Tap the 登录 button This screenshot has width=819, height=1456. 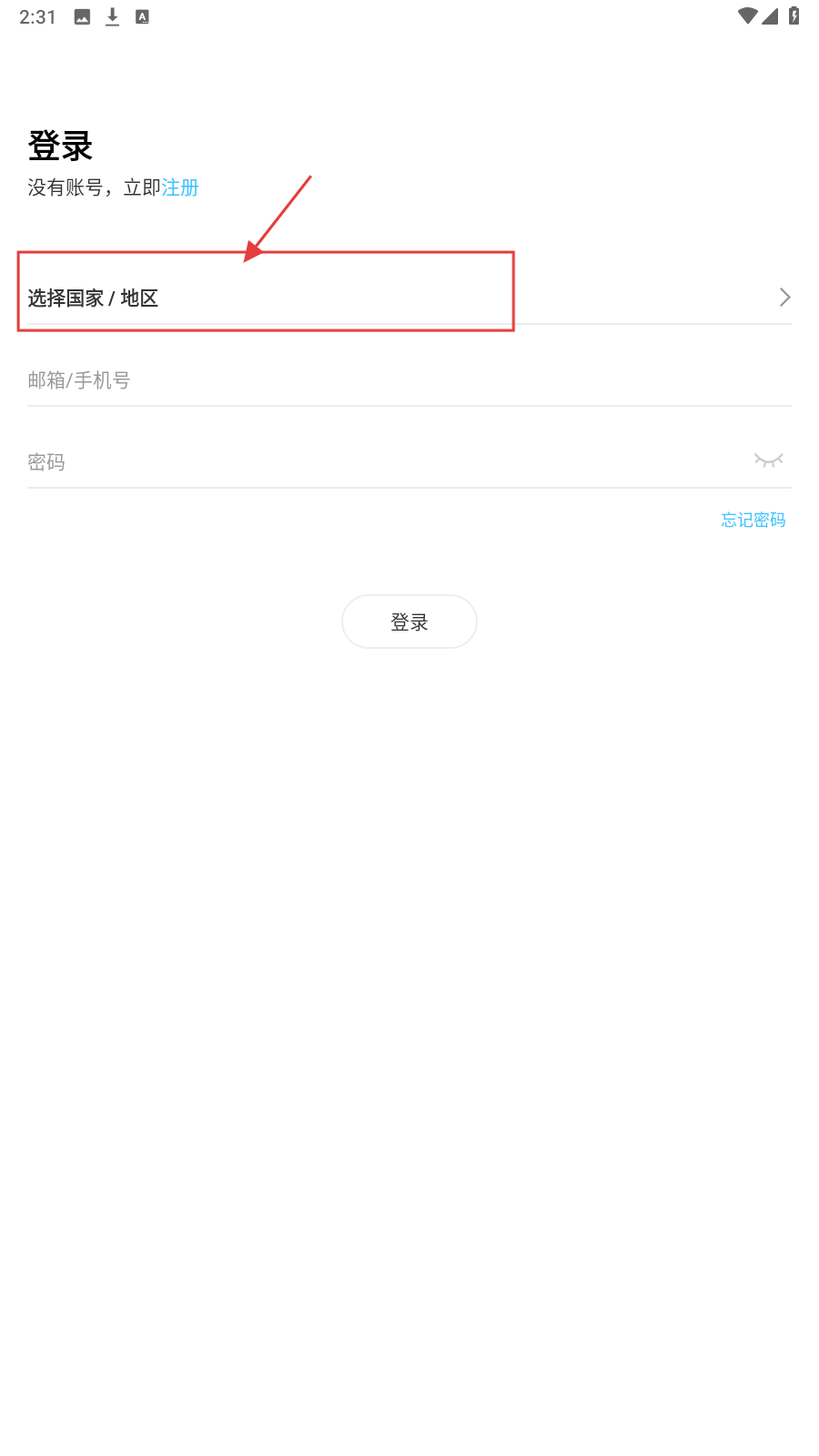(x=409, y=622)
